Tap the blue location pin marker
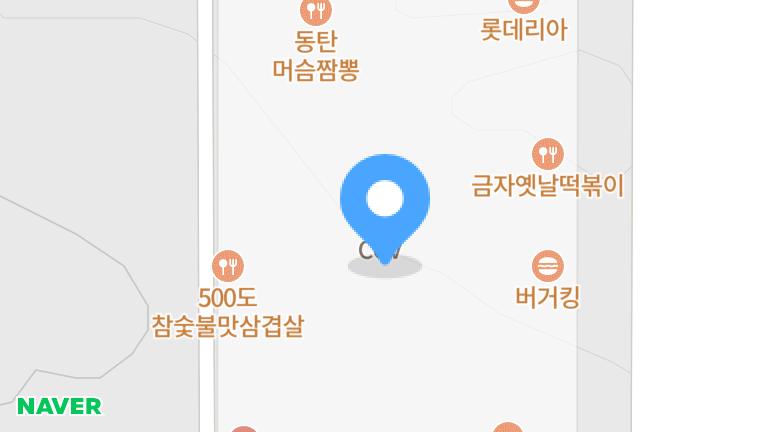 coord(385,202)
